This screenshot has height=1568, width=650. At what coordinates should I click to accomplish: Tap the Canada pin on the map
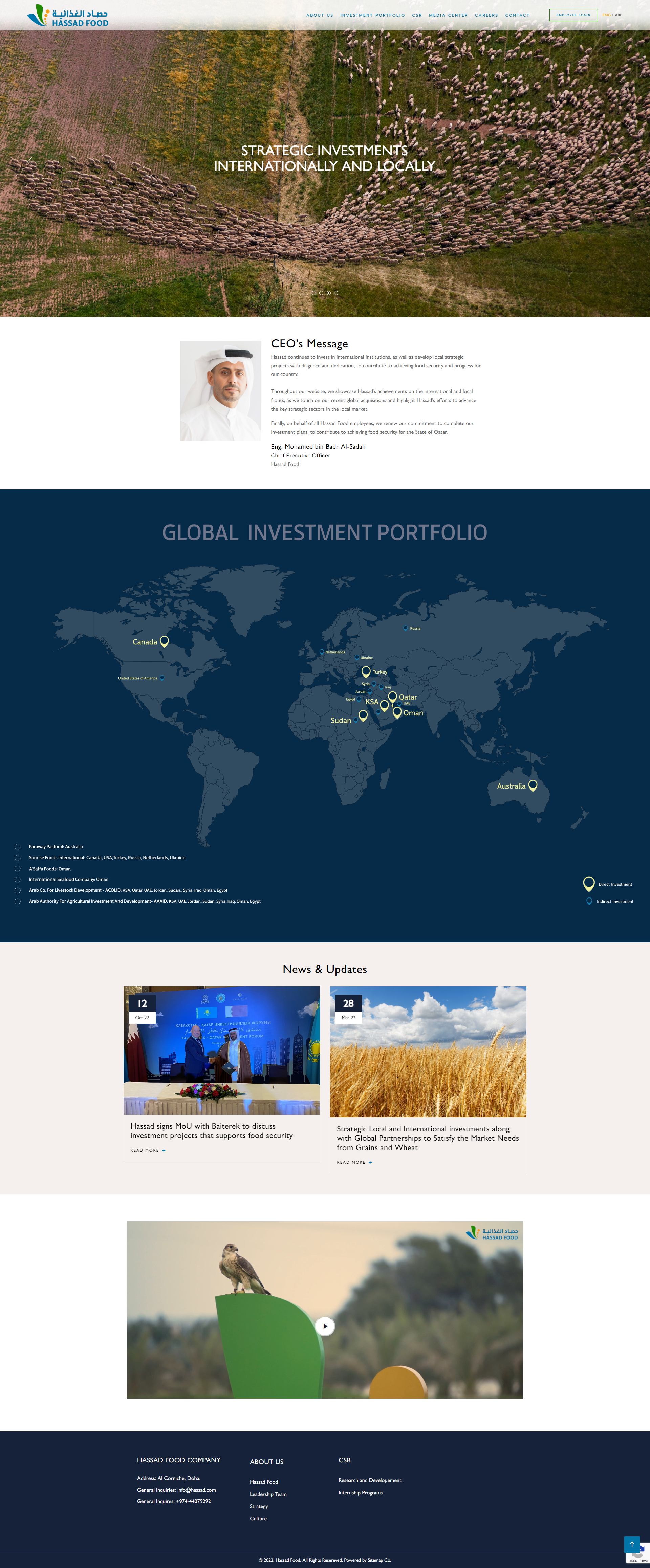click(164, 641)
